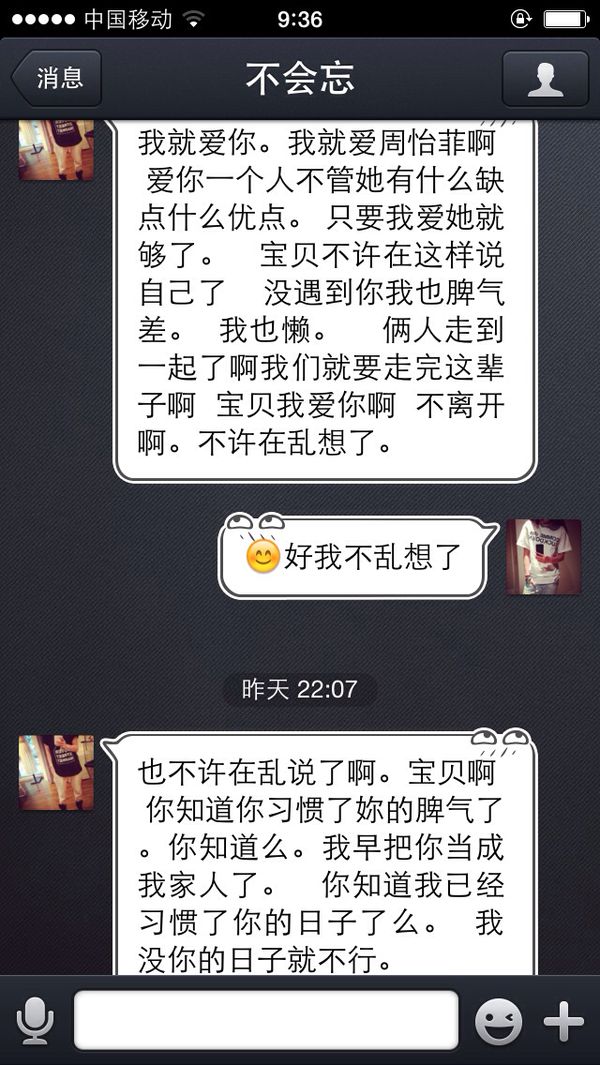Tap my avatar beside 好我不乱想了
This screenshot has width=600, height=1065.
click(x=544, y=557)
